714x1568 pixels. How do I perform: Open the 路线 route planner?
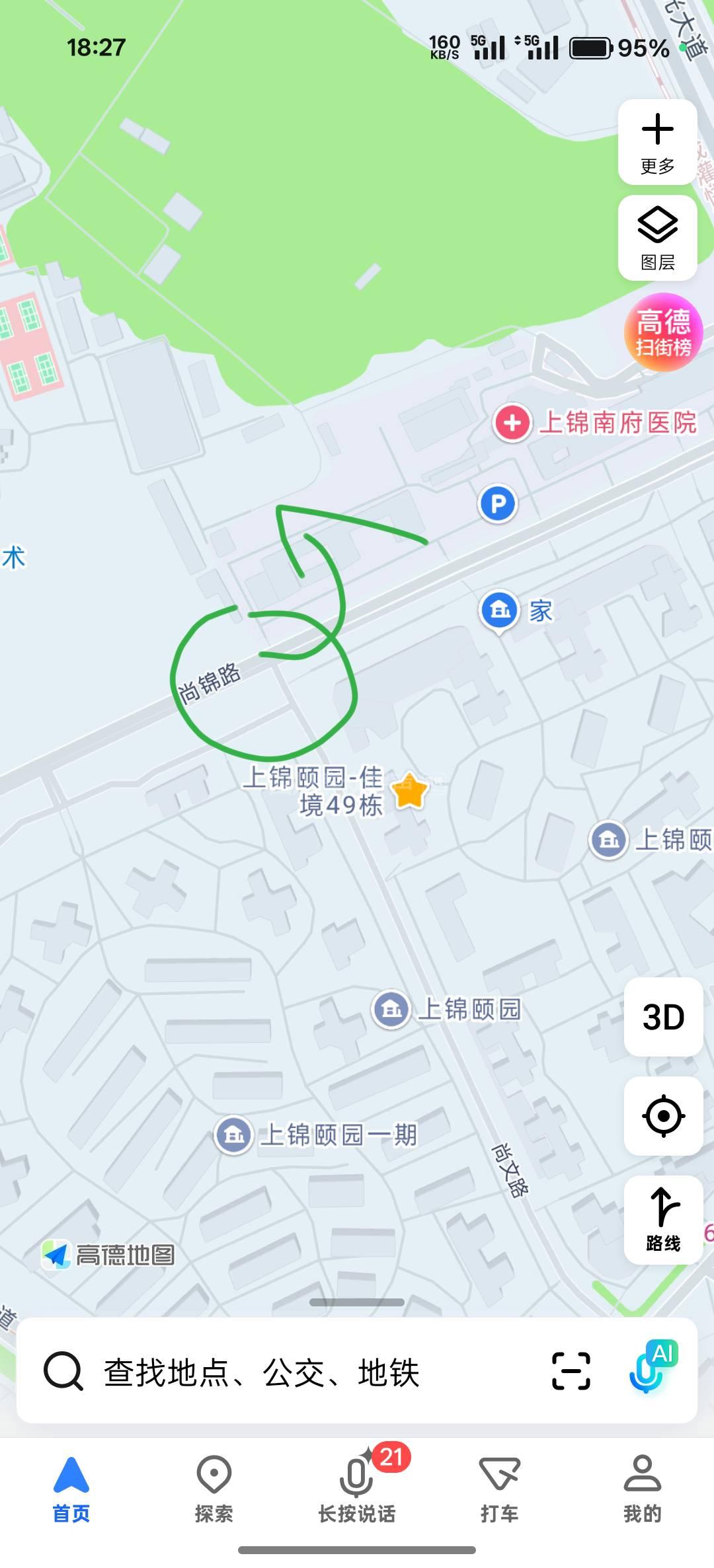[x=663, y=1218]
